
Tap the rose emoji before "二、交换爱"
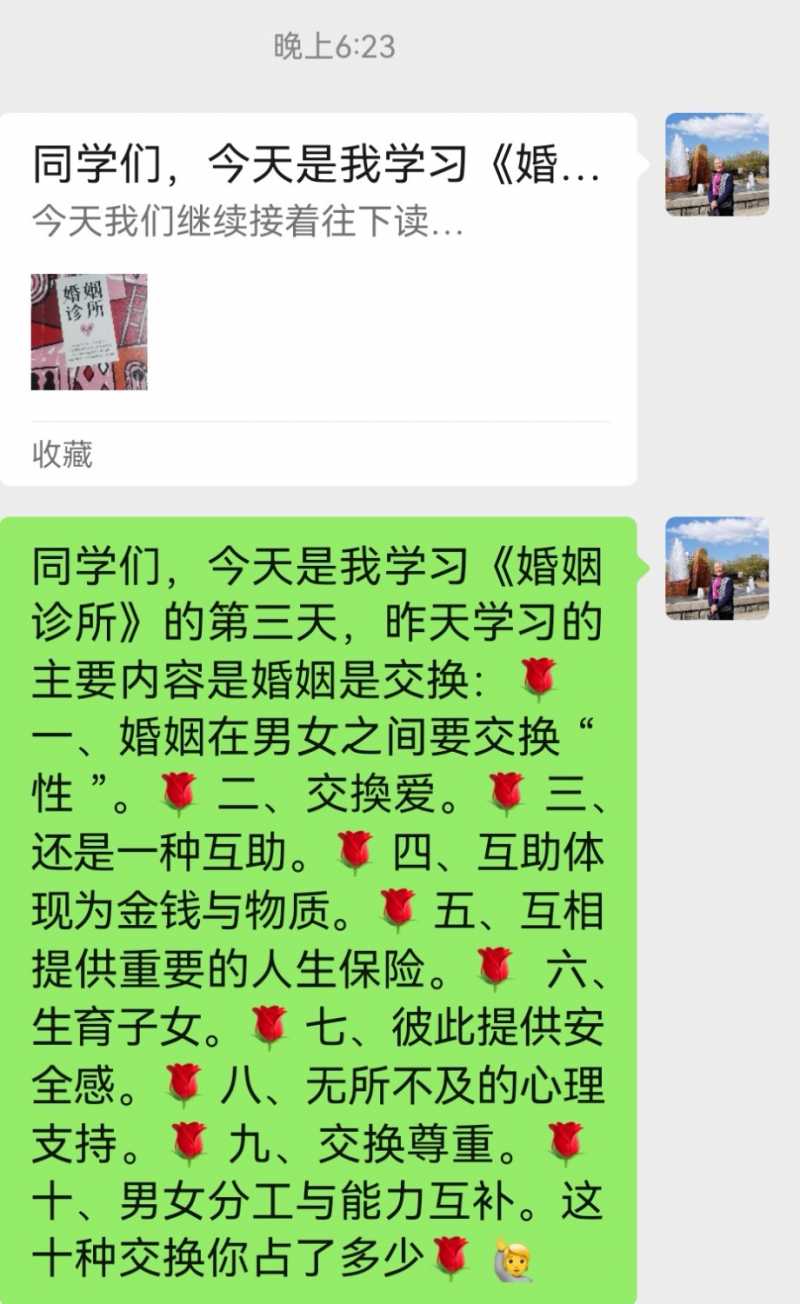click(180, 793)
